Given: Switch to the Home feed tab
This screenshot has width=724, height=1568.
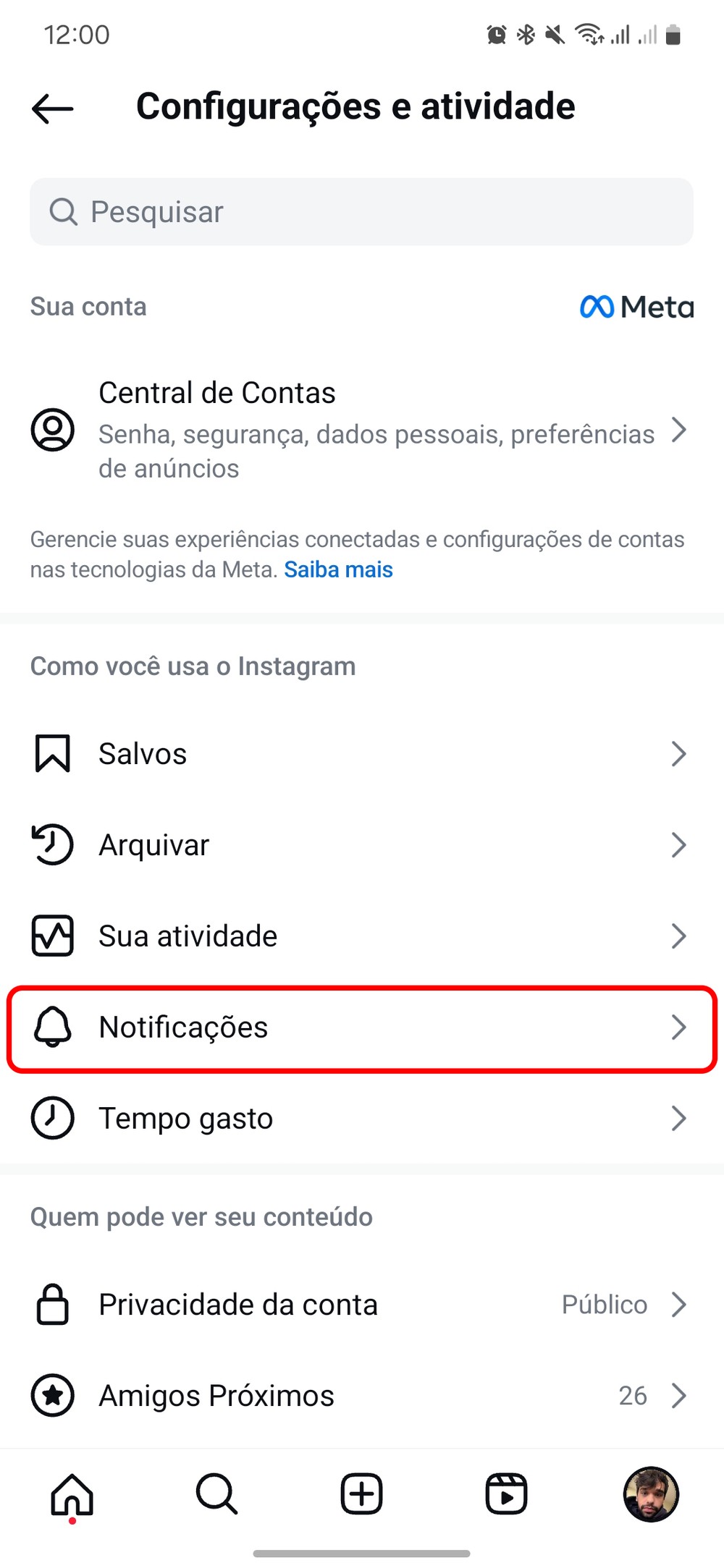Looking at the screenshot, I should pyautogui.click(x=72, y=1494).
